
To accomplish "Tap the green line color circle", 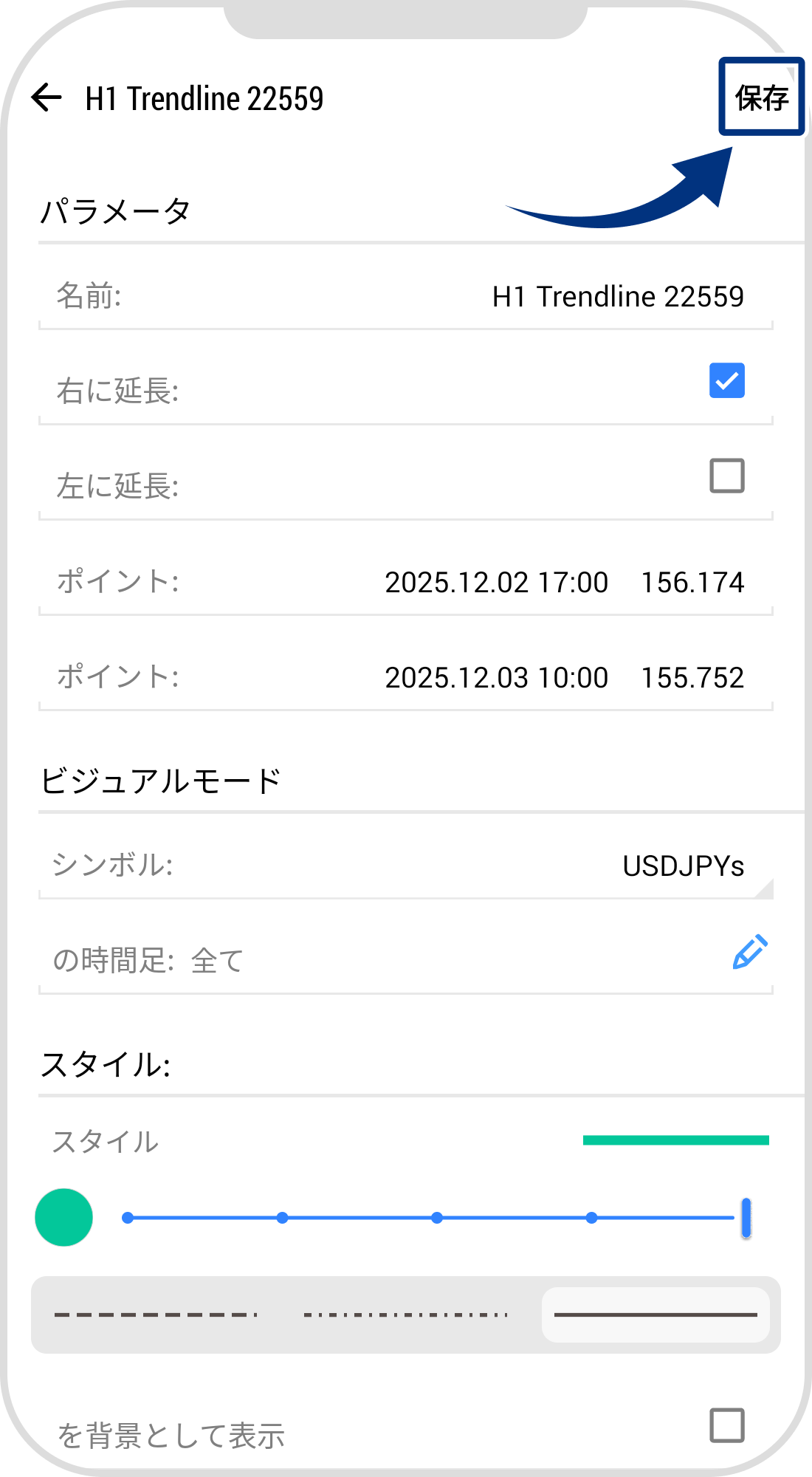I will coord(63,1217).
